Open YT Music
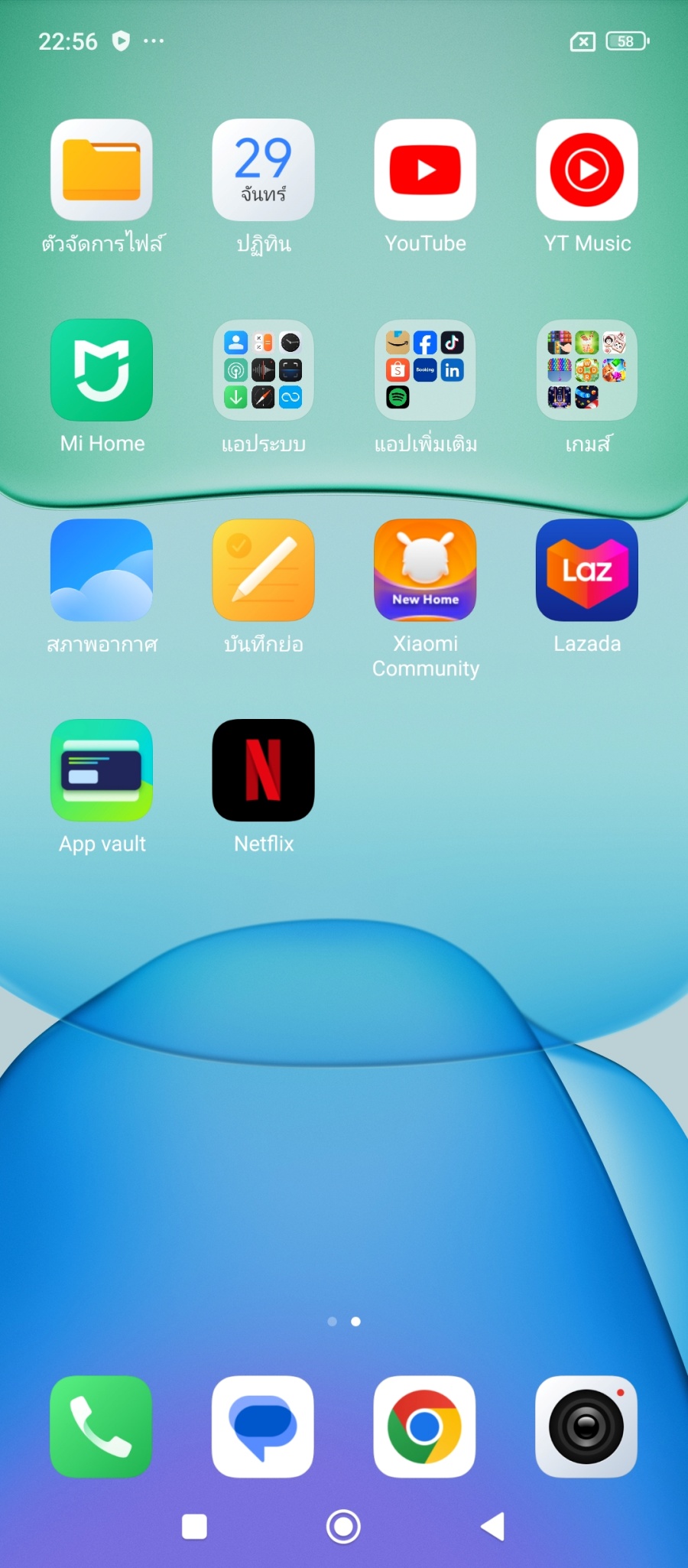Screen dimensions: 688x1568 [x=587, y=170]
